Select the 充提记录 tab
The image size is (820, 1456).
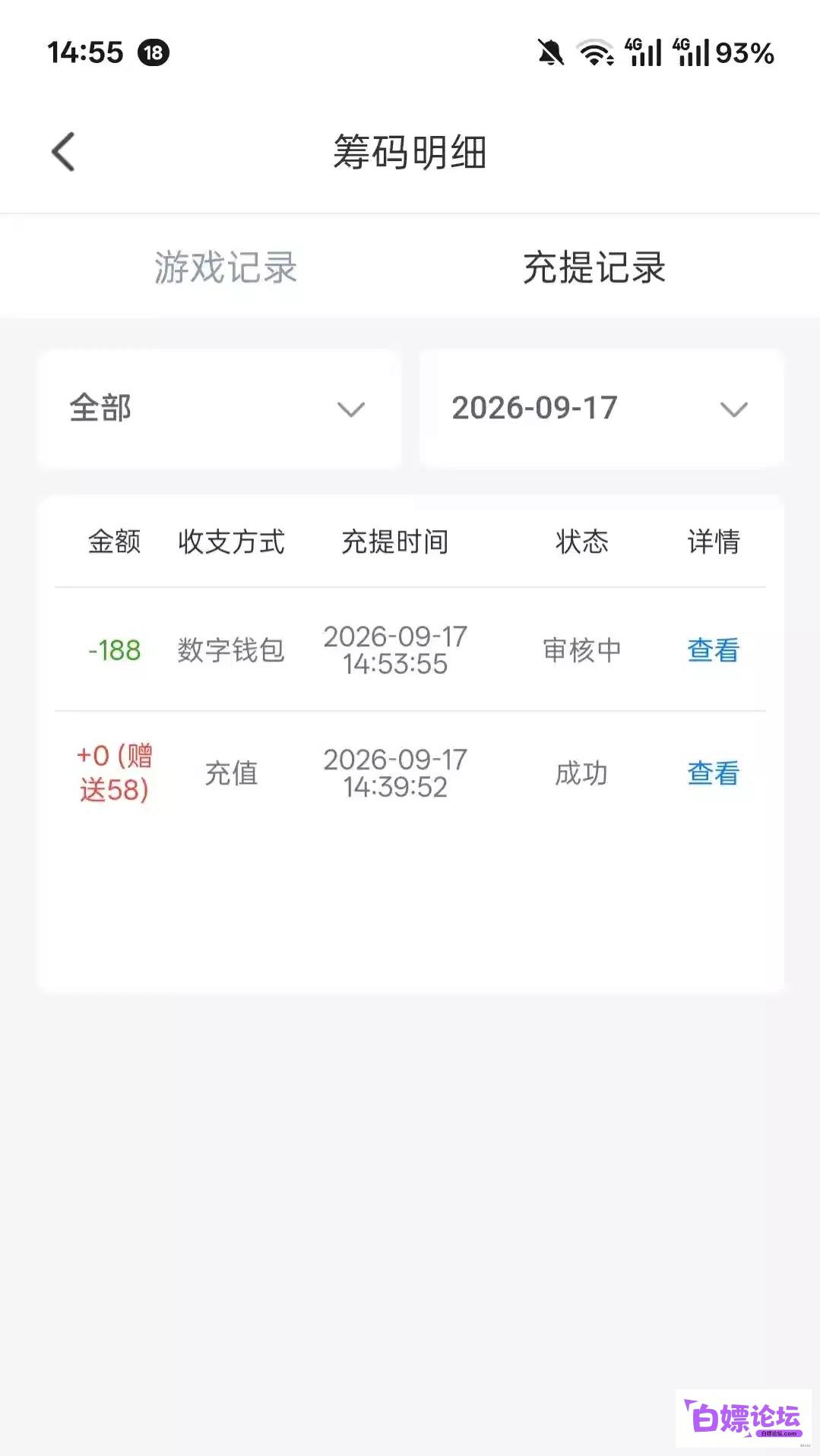click(x=594, y=267)
